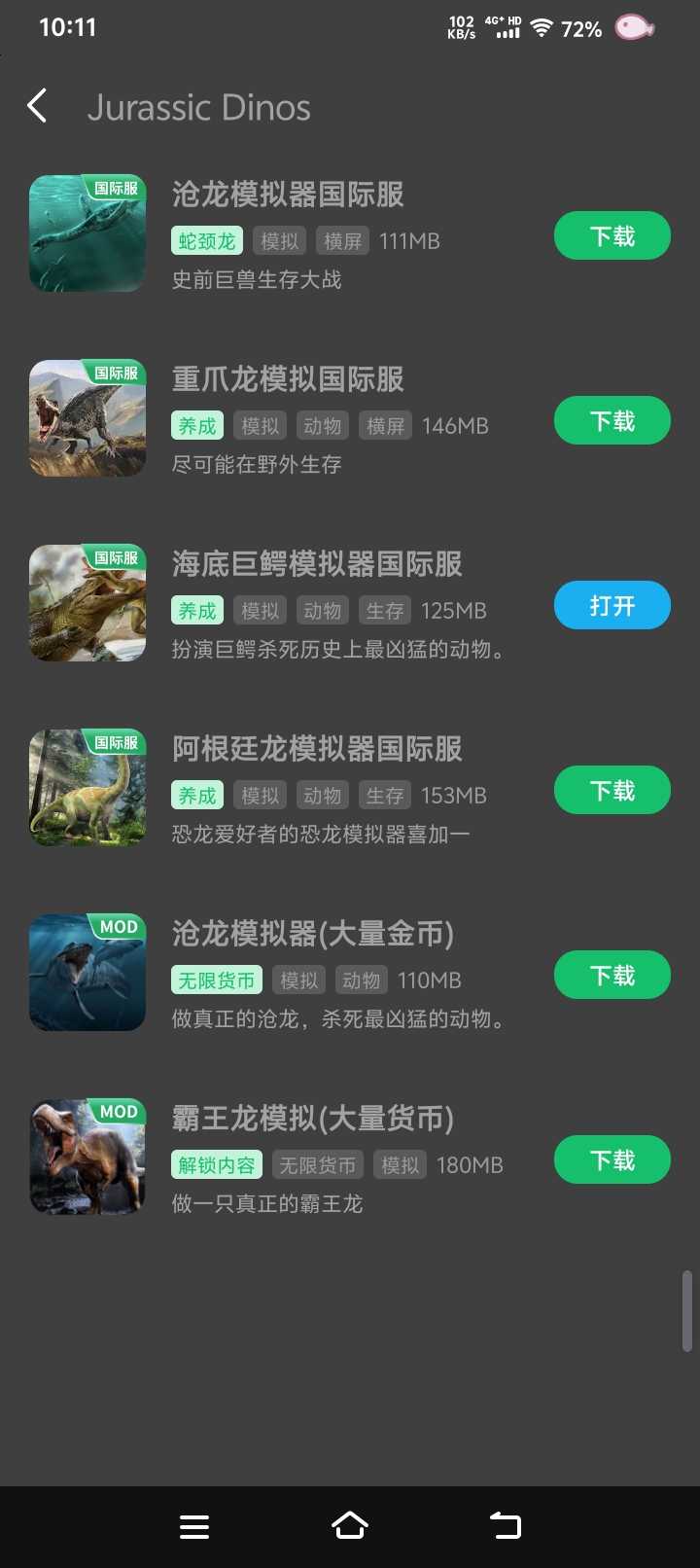Download 沧龙模拟器国际服
The width and height of the screenshot is (700, 1568).
(x=612, y=236)
